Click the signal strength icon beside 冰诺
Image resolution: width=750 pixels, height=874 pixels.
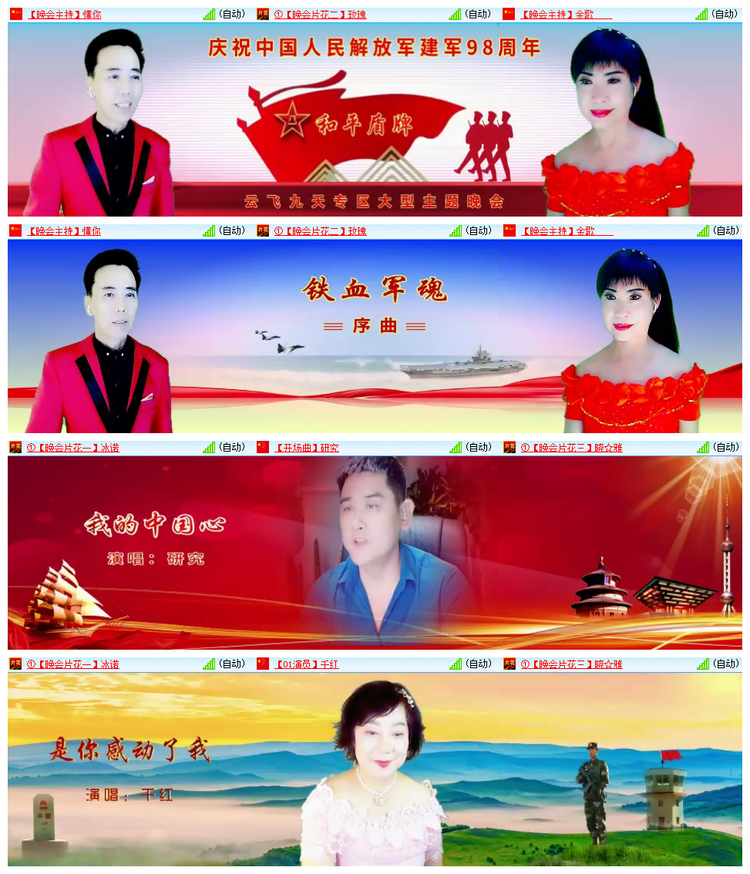click(207, 448)
